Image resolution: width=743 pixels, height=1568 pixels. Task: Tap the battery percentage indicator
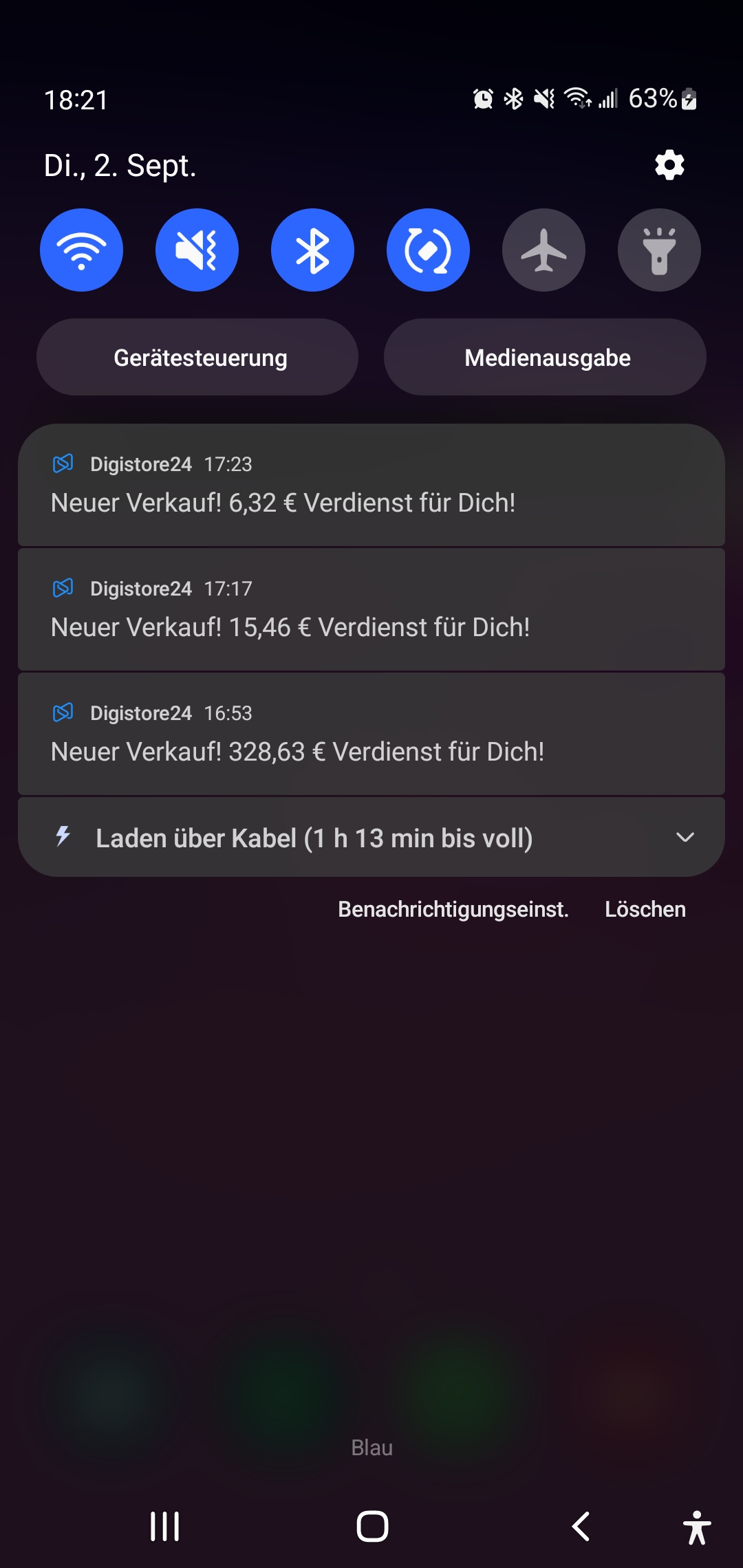[x=652, y=100]
